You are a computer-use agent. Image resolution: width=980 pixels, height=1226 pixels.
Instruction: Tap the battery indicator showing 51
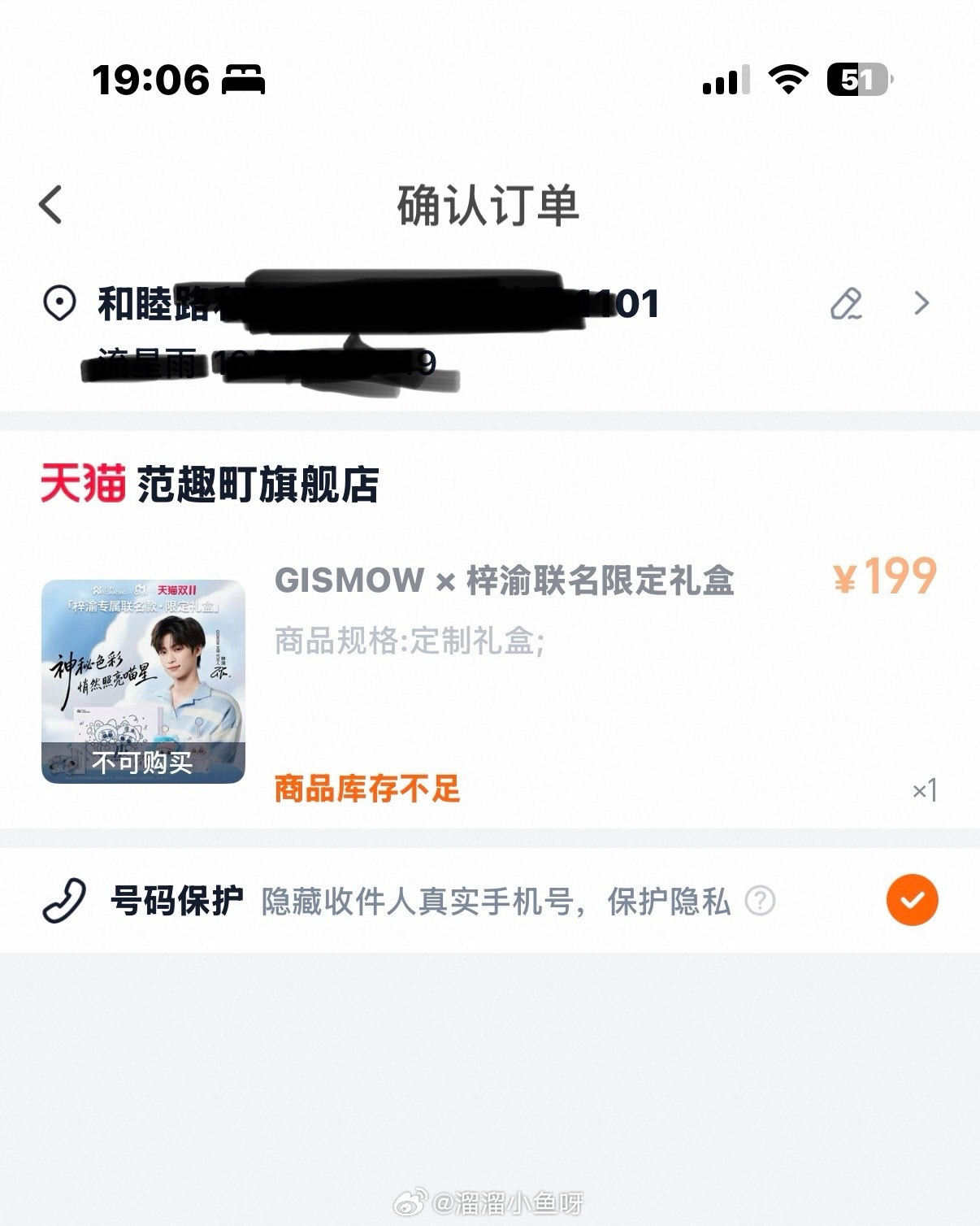tap(858, 78)
